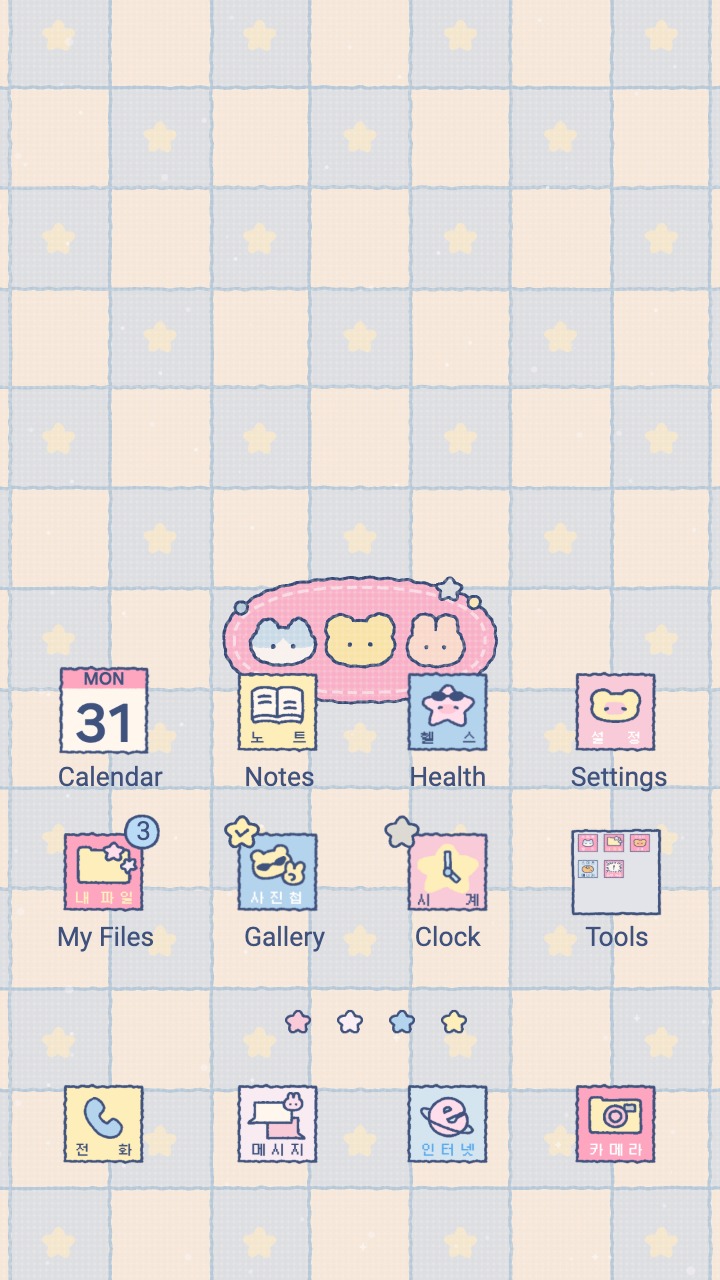Open the Health app
This screenshot has height=1280, width=720.
point(447,712)
